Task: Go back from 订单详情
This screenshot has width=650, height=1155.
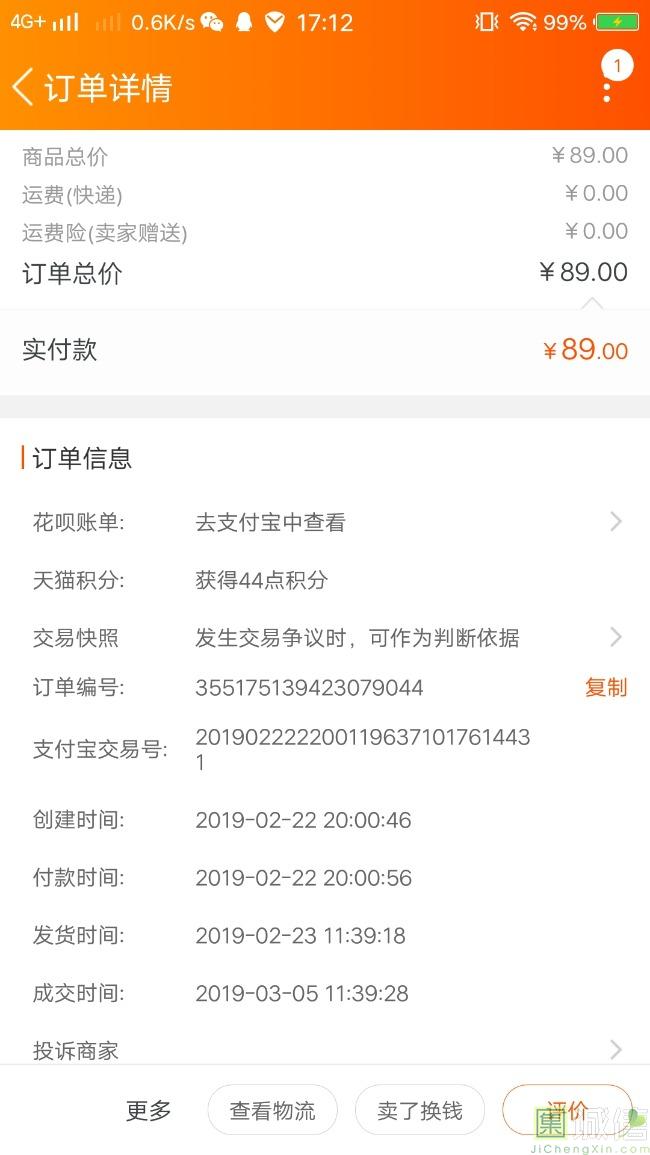Action: (x=23, y=87)
